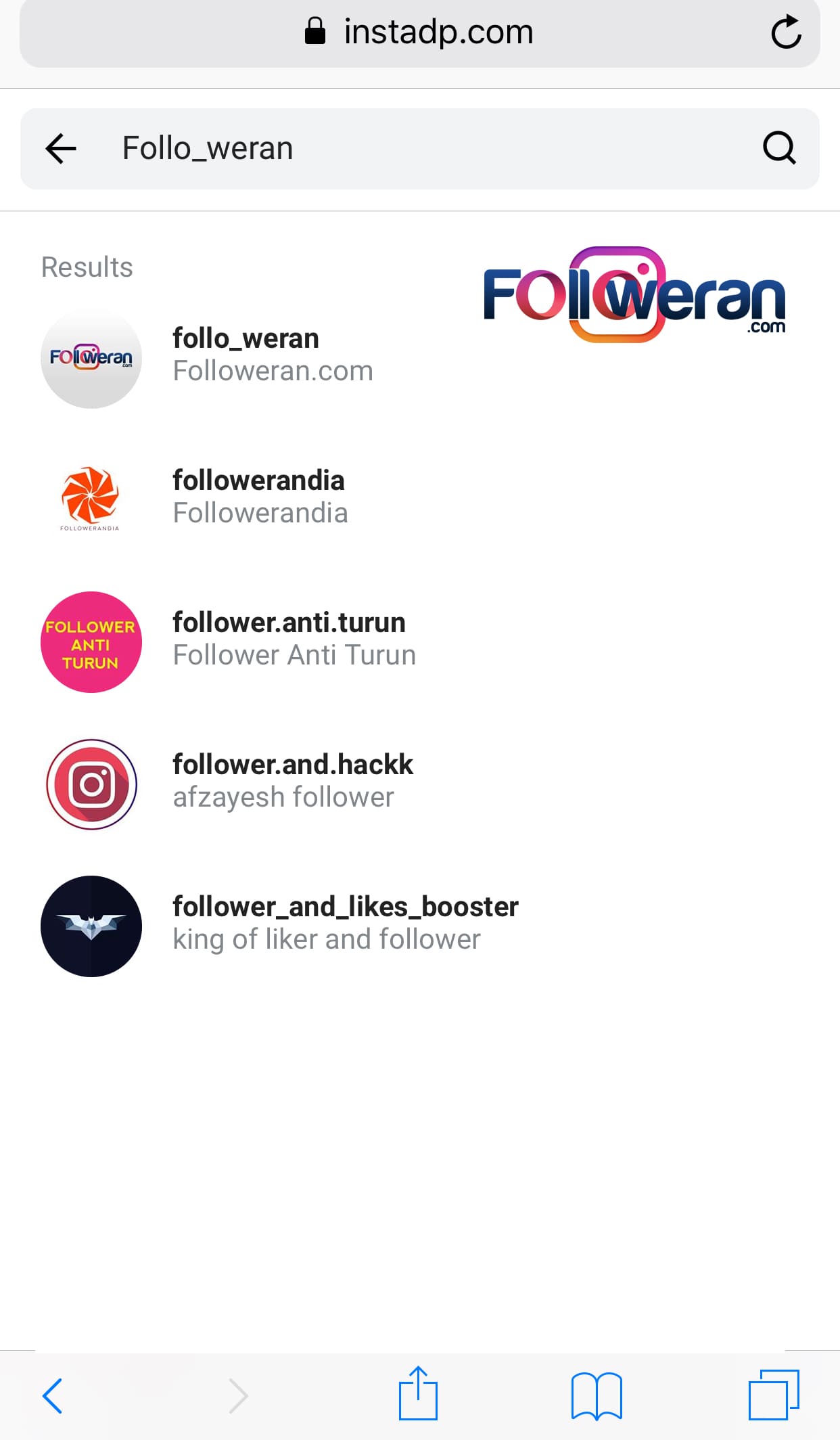Tap the search magnifier icon
Screen dimensions: 840x1440
pyautogui.click(x=779, y=148)
